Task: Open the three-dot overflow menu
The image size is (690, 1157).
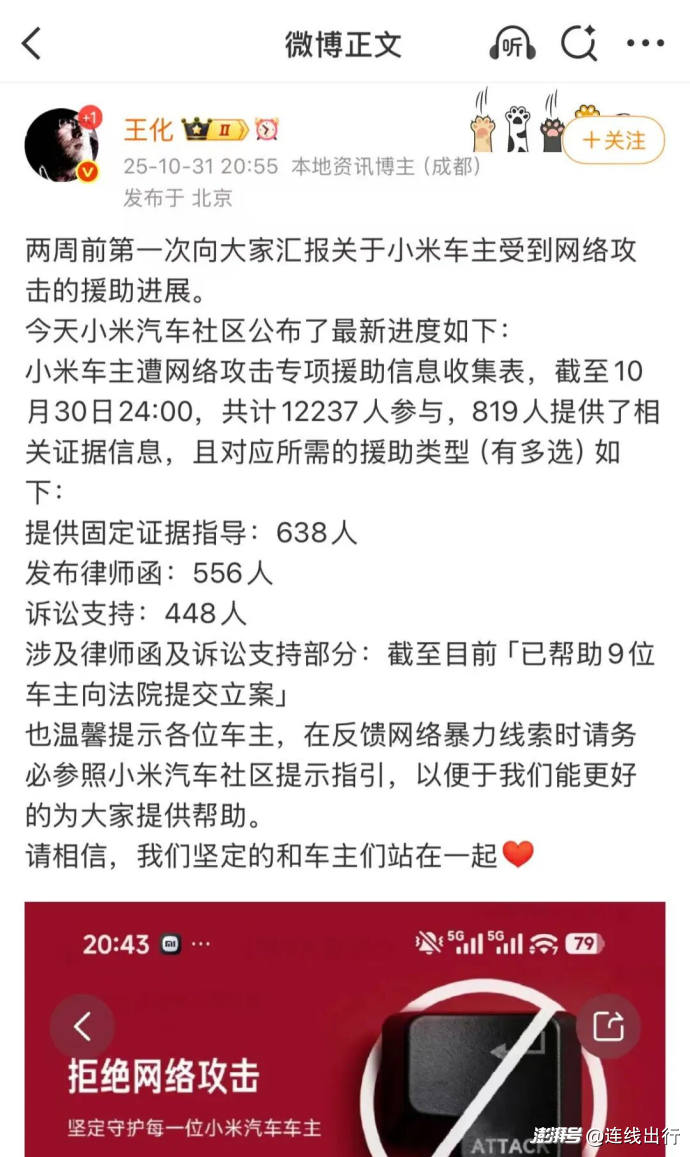Action: pyautogui.click(x=645, y=44)
